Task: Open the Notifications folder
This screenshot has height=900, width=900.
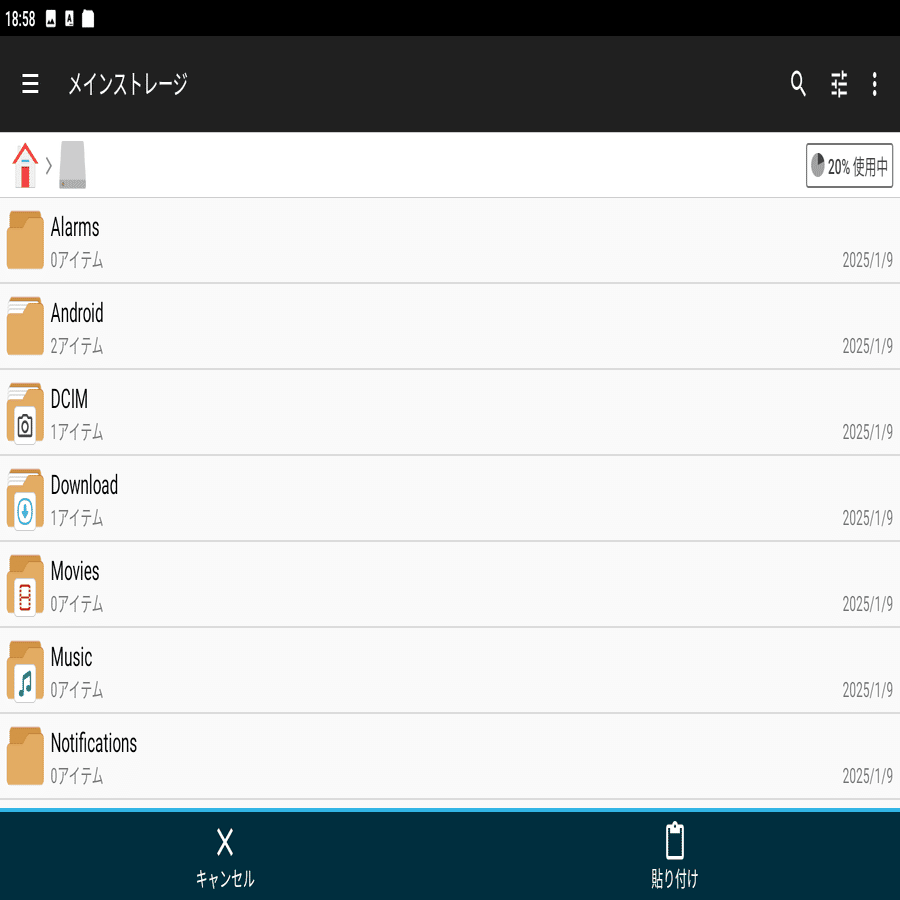Action: pos(450,757)
